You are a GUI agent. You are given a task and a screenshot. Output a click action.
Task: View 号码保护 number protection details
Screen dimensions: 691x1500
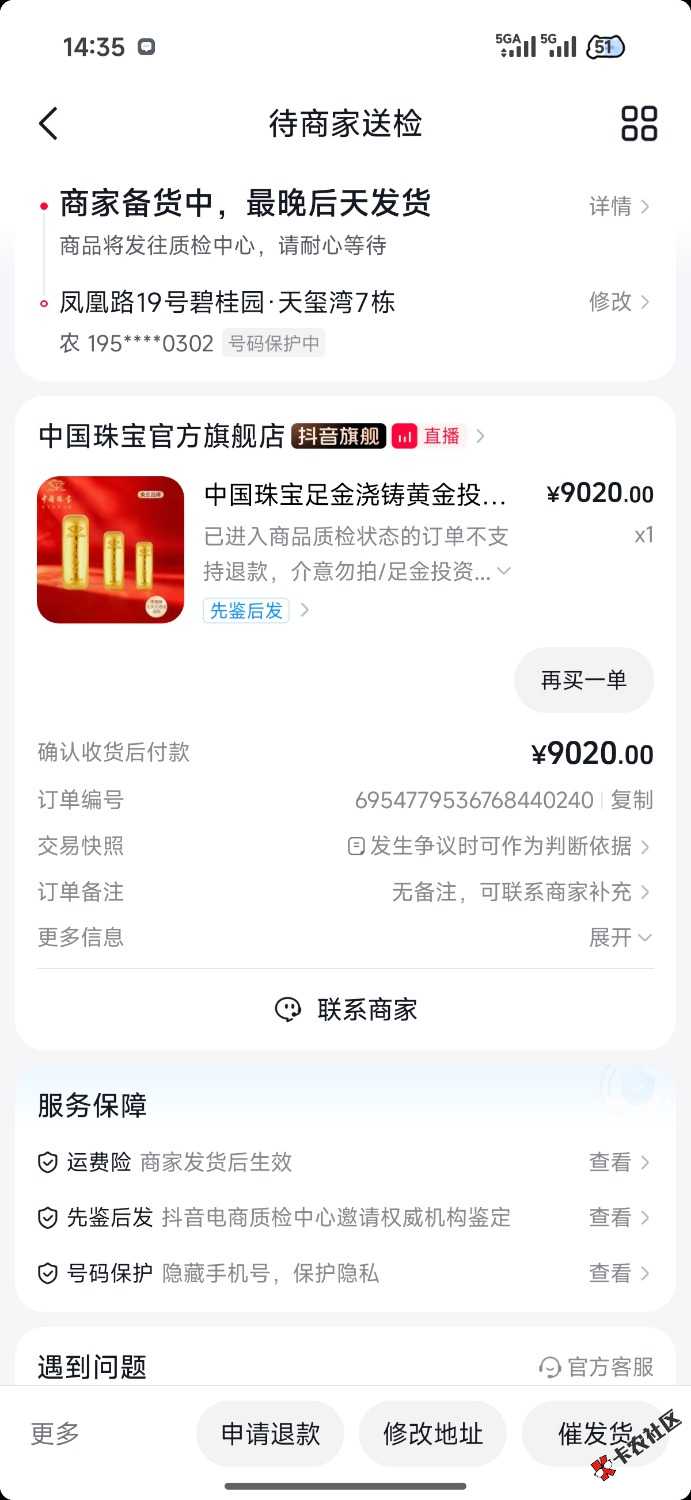(345, 1273)
